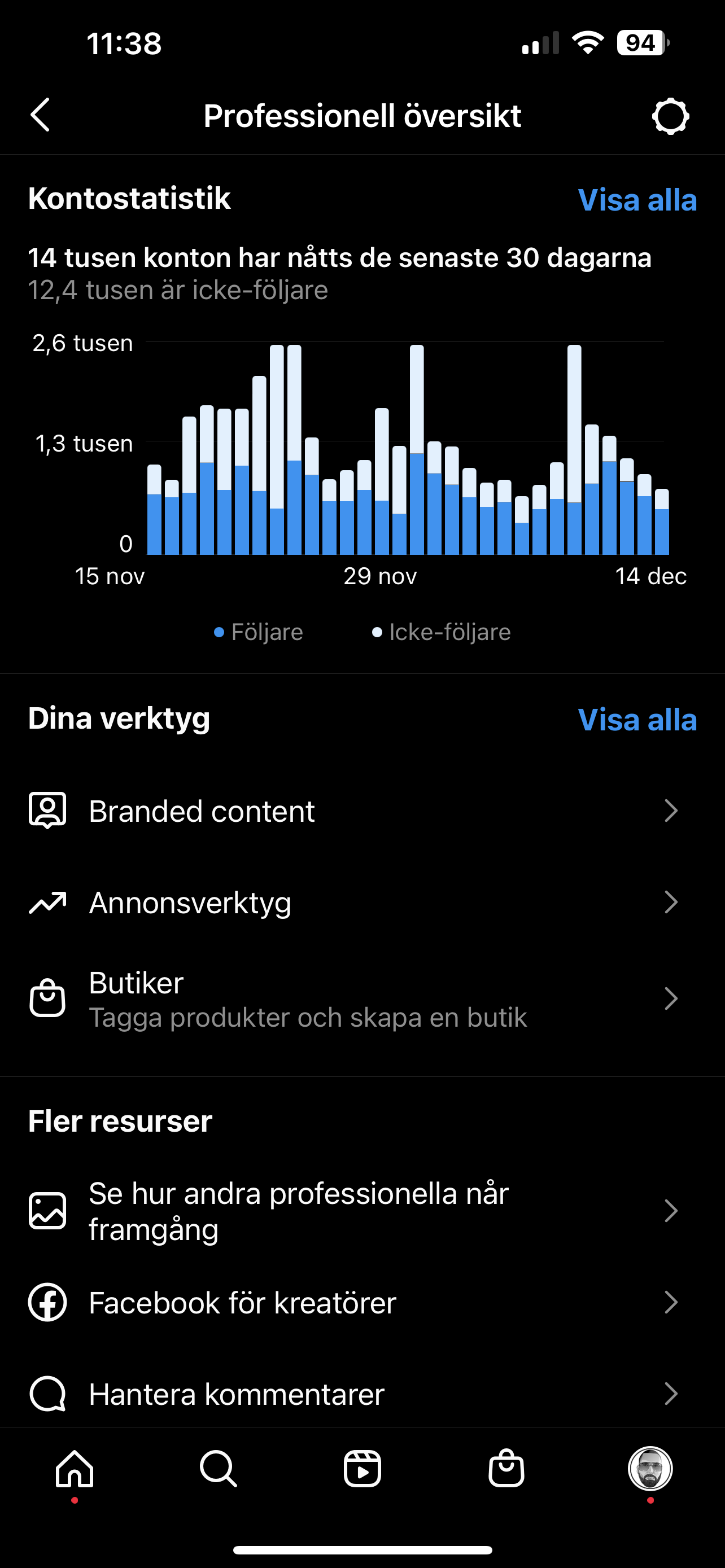Screen dimensions: 725x1568
Task: Switch to the Home tab
Action: click(75, 1468)
